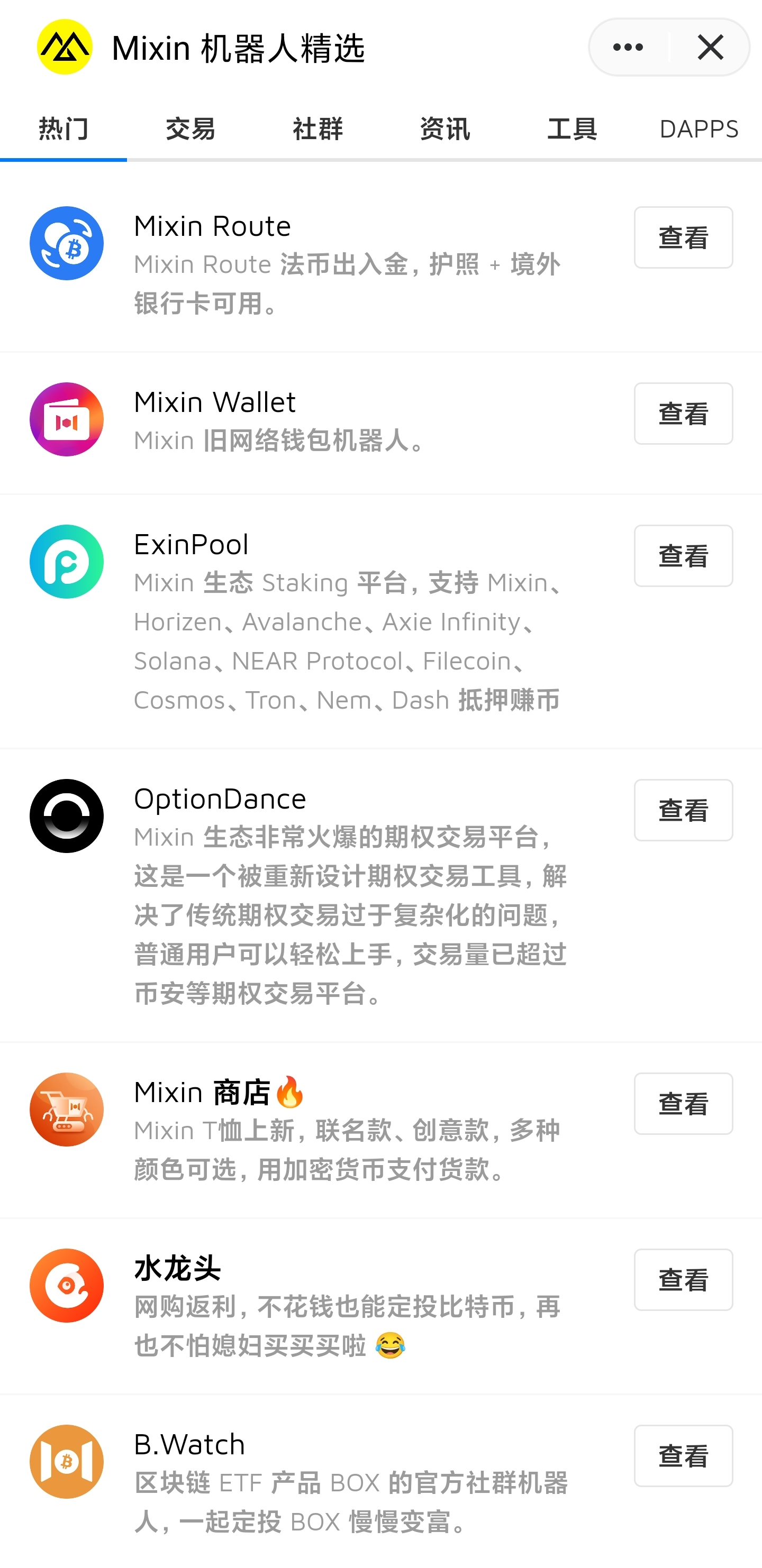Open the 工具 tab
This screenshot has width=762, height=1568.
click(571, 129)
